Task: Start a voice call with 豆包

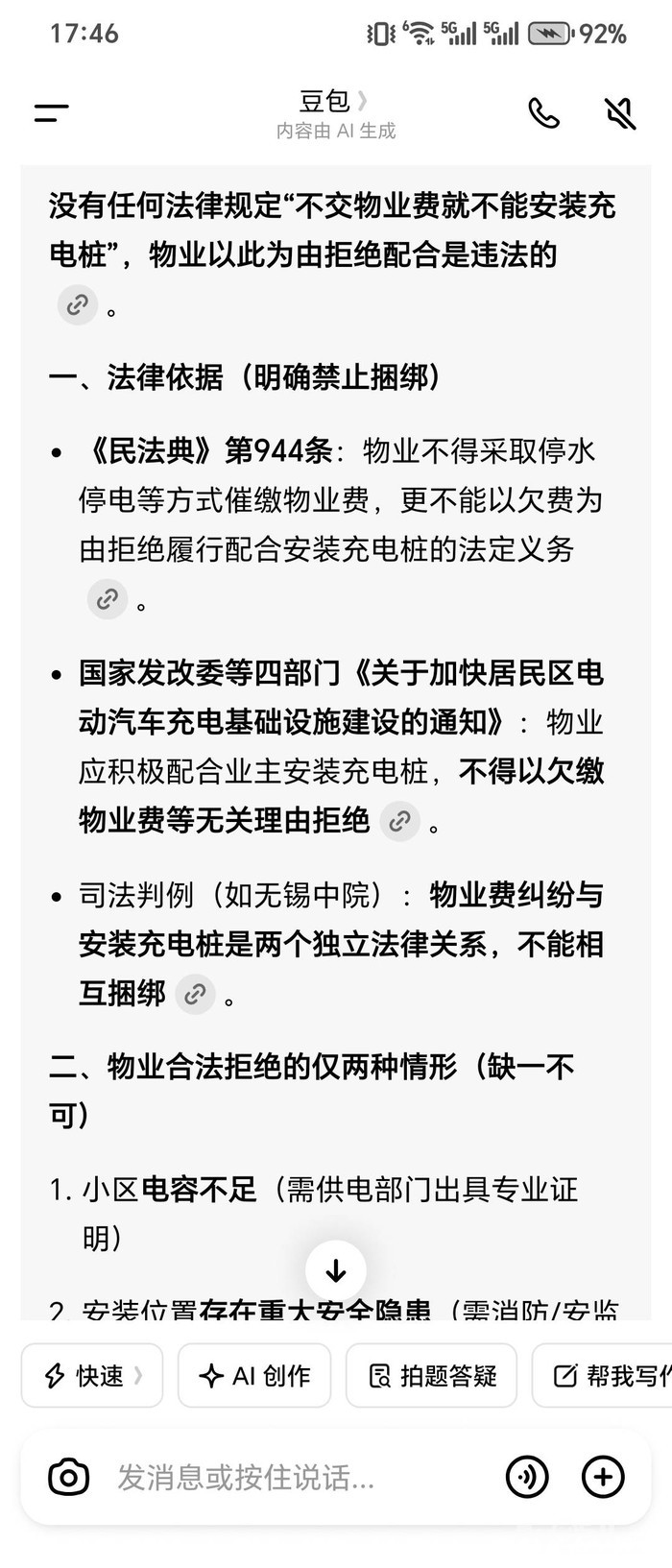Action: tap(543, 113)
